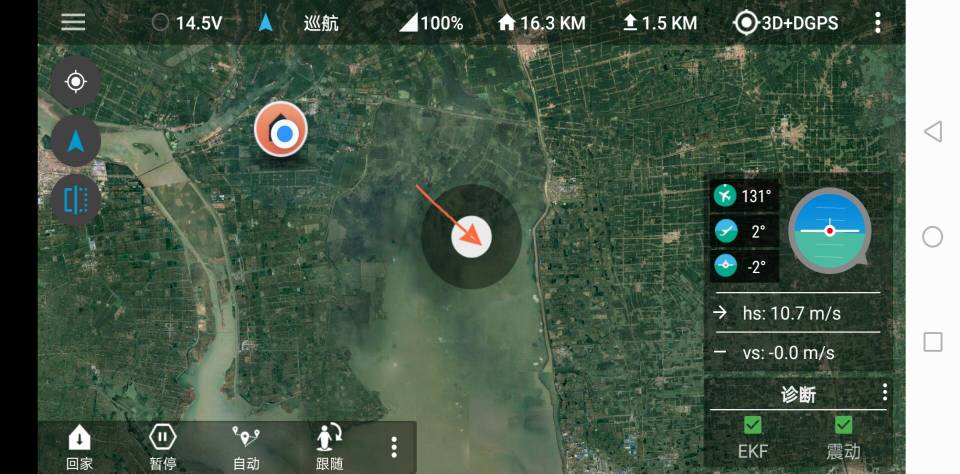Open the 诊断 panel options menu
Viewport: 960px width, 474px height.
tap(884, 393)
